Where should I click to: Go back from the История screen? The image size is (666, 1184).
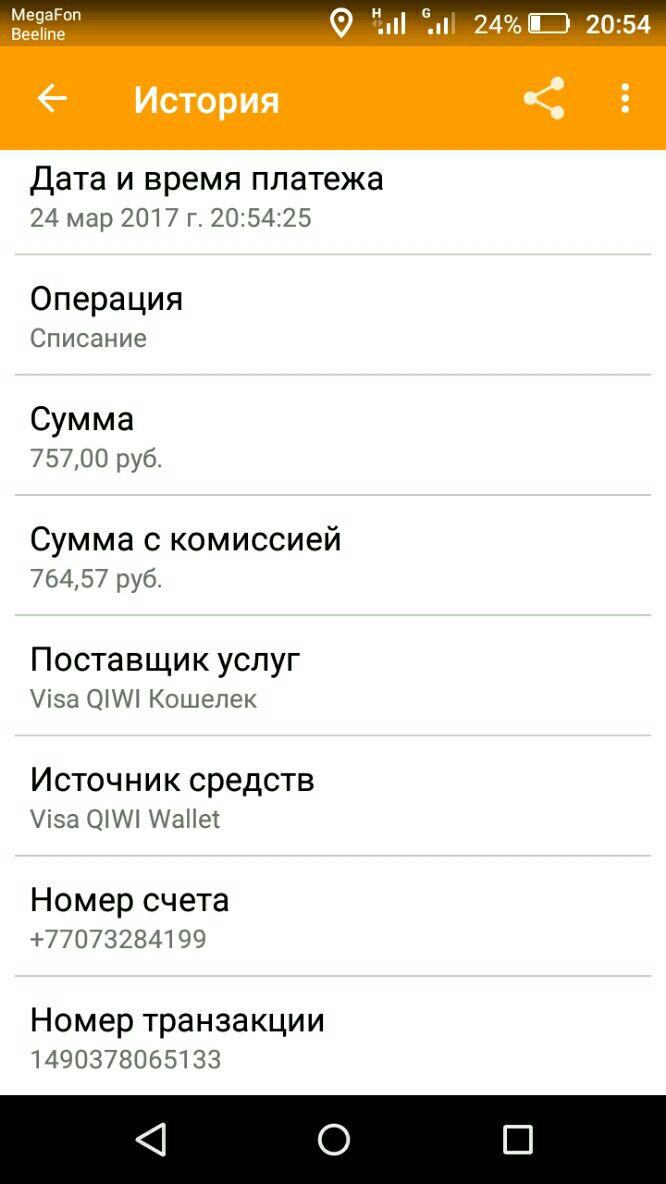51,98
